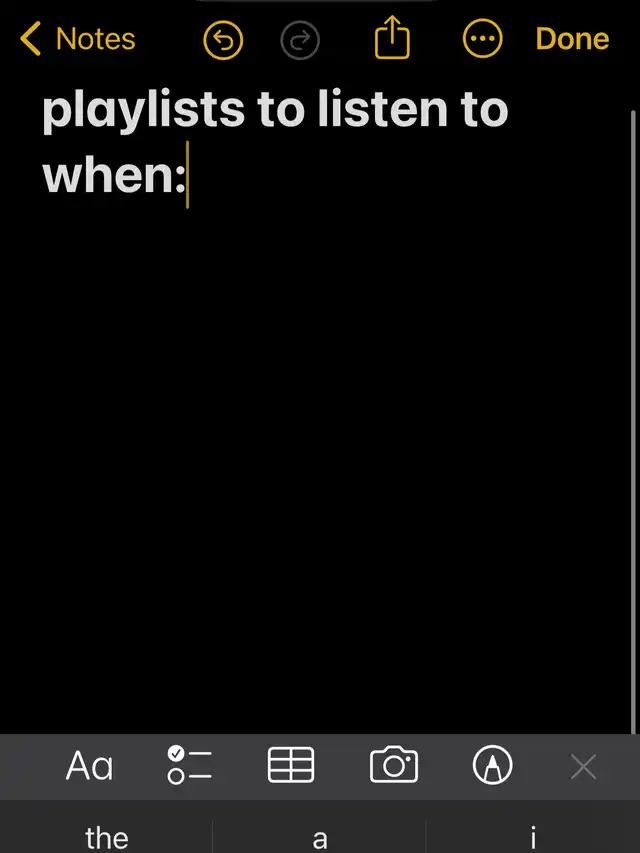
Task: Open text formatting options (Aa)
Action: pos(89,767)
